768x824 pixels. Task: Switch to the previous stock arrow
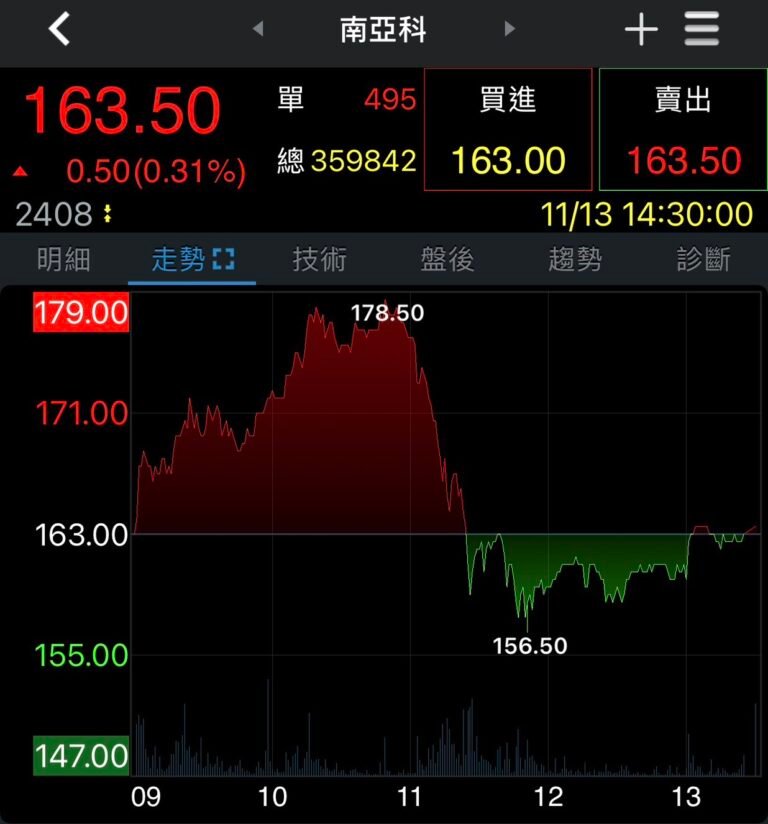(258, 30)
